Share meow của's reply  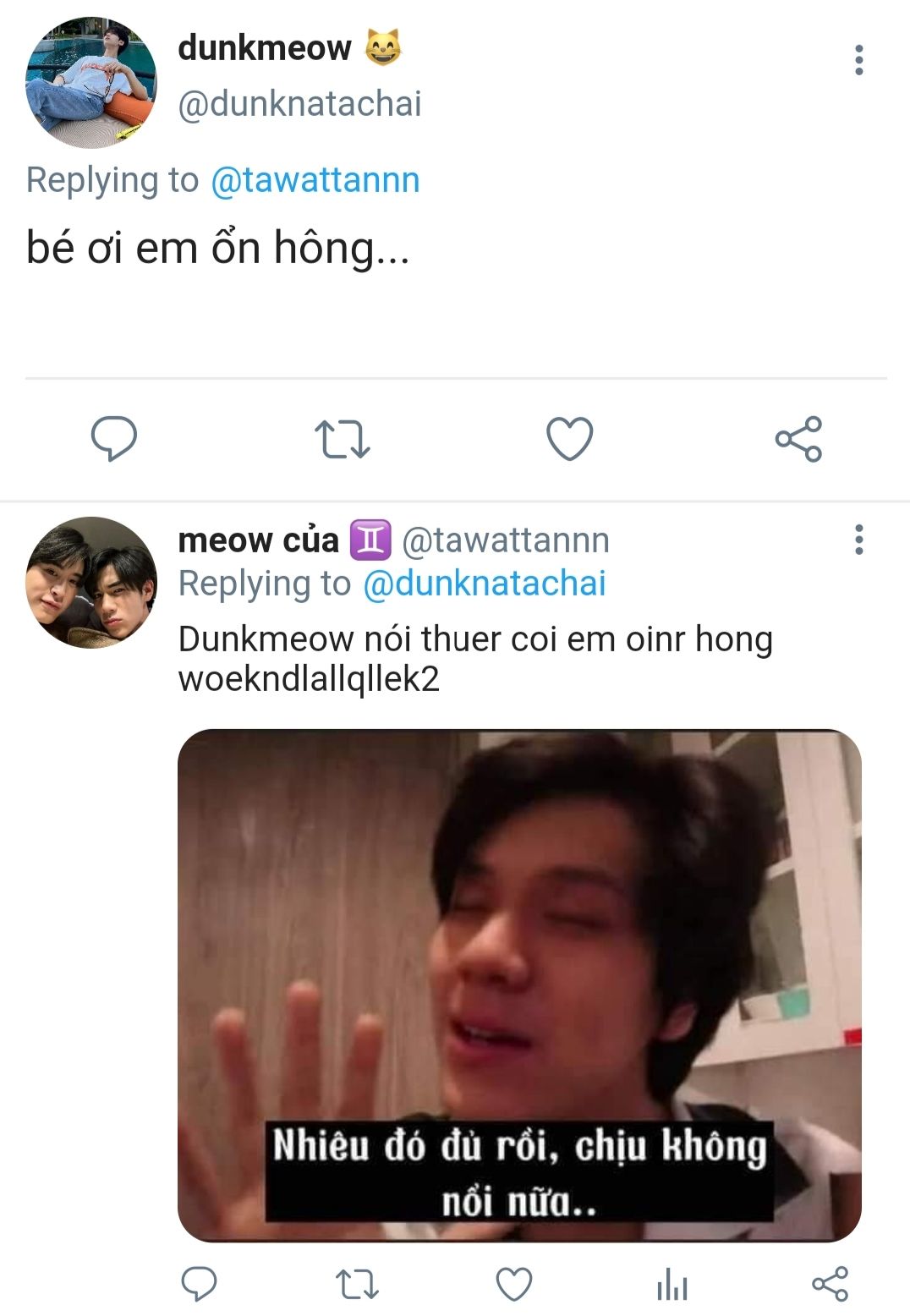pos(829,1284)
